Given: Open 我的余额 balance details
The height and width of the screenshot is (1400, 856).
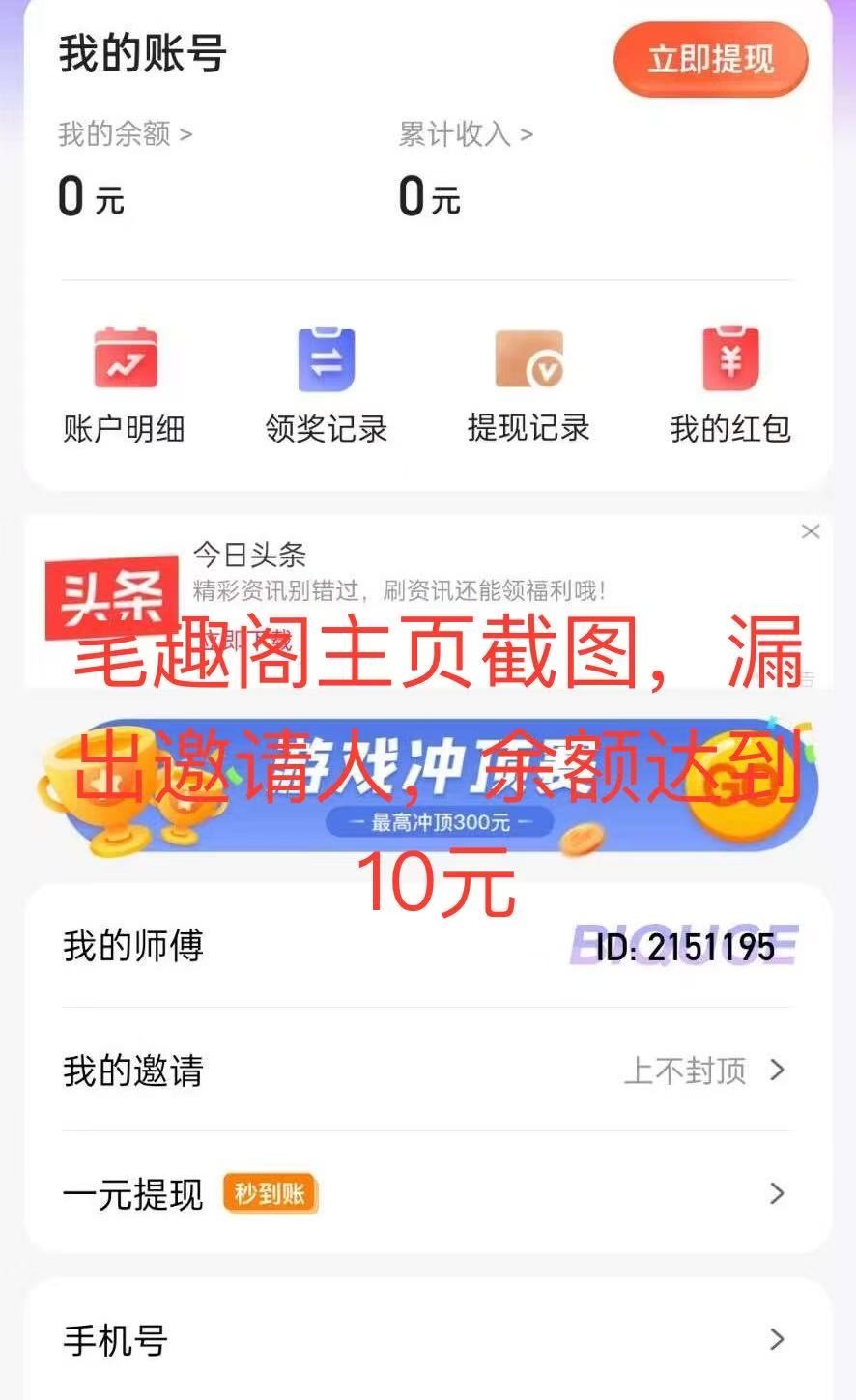Looking at the screenshot, I should [x=125, y=133].
